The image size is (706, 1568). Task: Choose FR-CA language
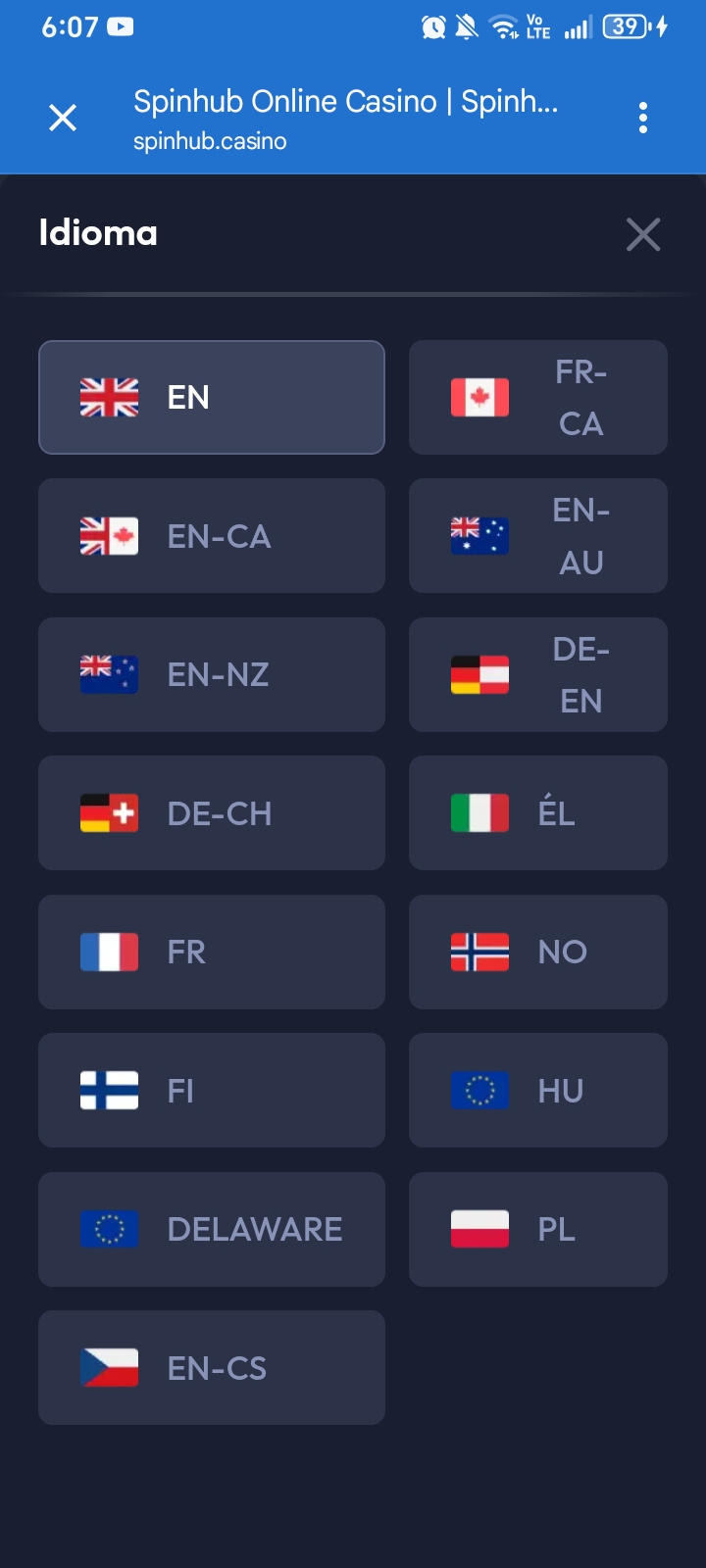click(x=537, y=398)
